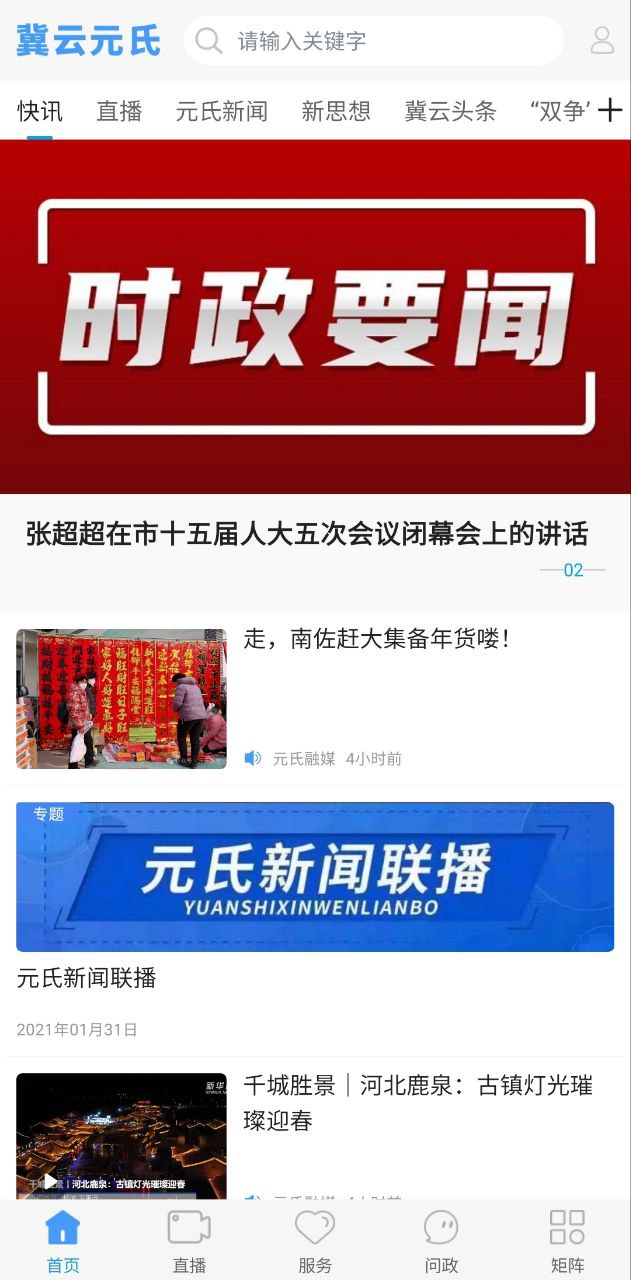Image resolution: width=631 pixels, height=1280 pixels.
Task: Switch to the 元氏新闻 tab
Action: point(221,111)
